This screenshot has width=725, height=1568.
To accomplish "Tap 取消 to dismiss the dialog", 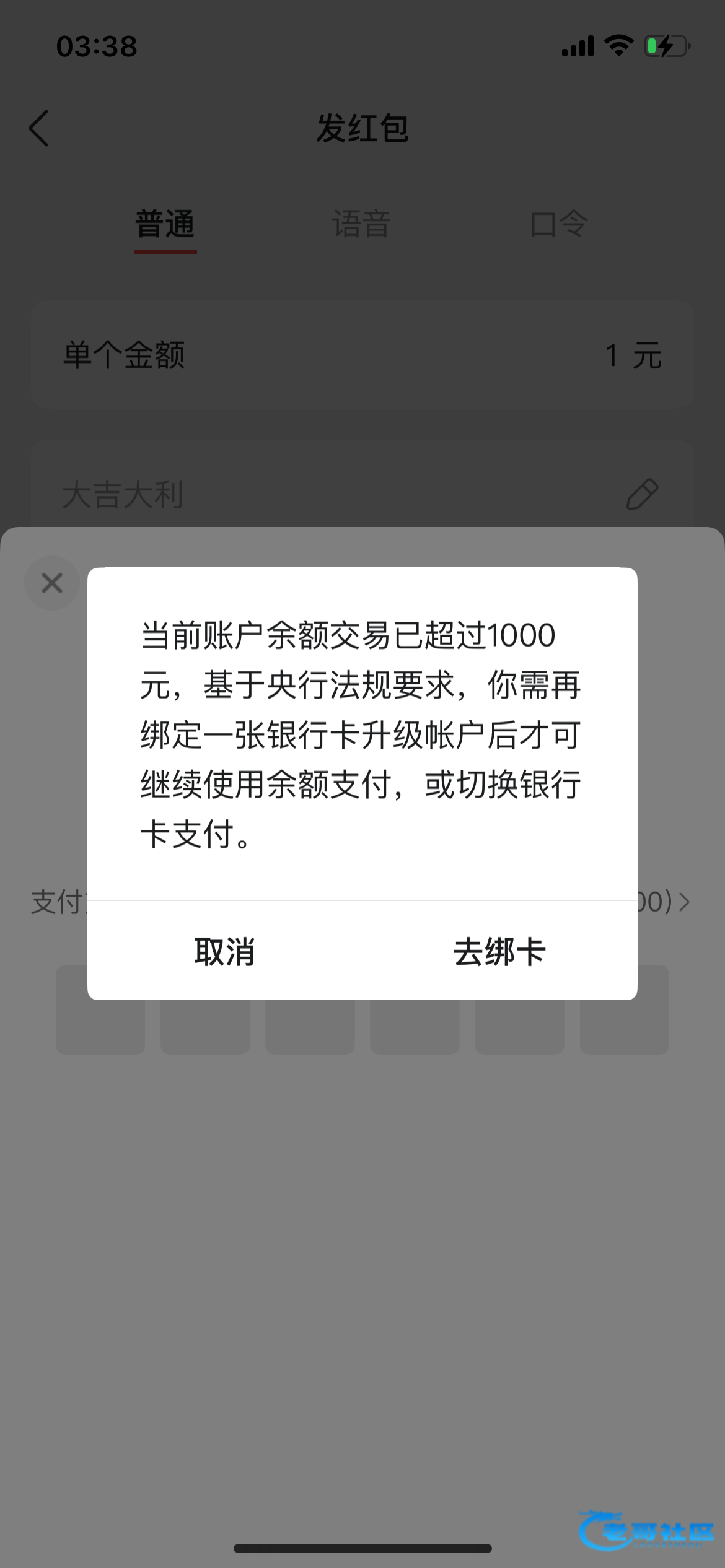I will [224, 952].
